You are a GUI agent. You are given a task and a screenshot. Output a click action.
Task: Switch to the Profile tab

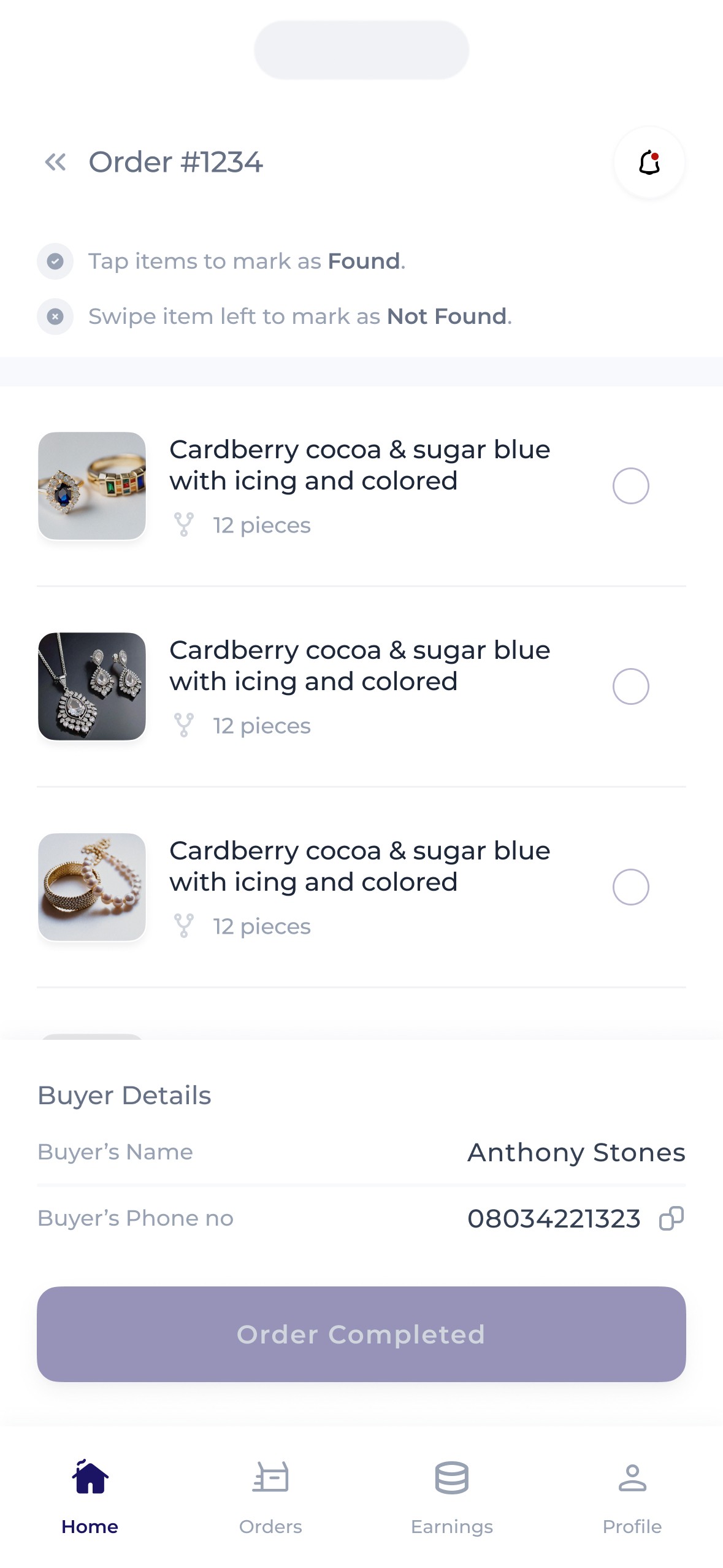point(632,1496)
